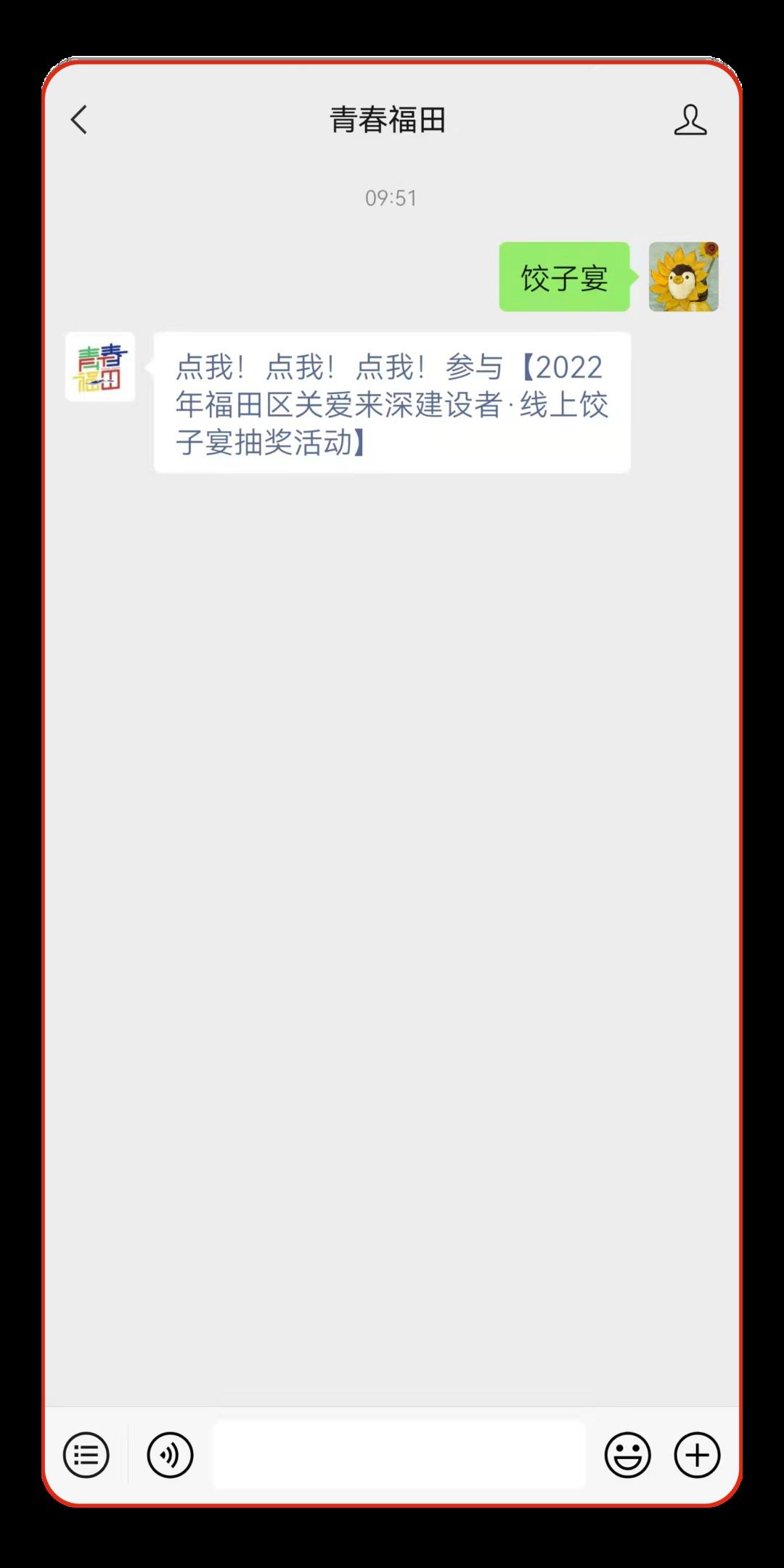This screenshot has width=784, height=1568.
Task: Tap 青春福田 account avatar
Action: (100, 367)
